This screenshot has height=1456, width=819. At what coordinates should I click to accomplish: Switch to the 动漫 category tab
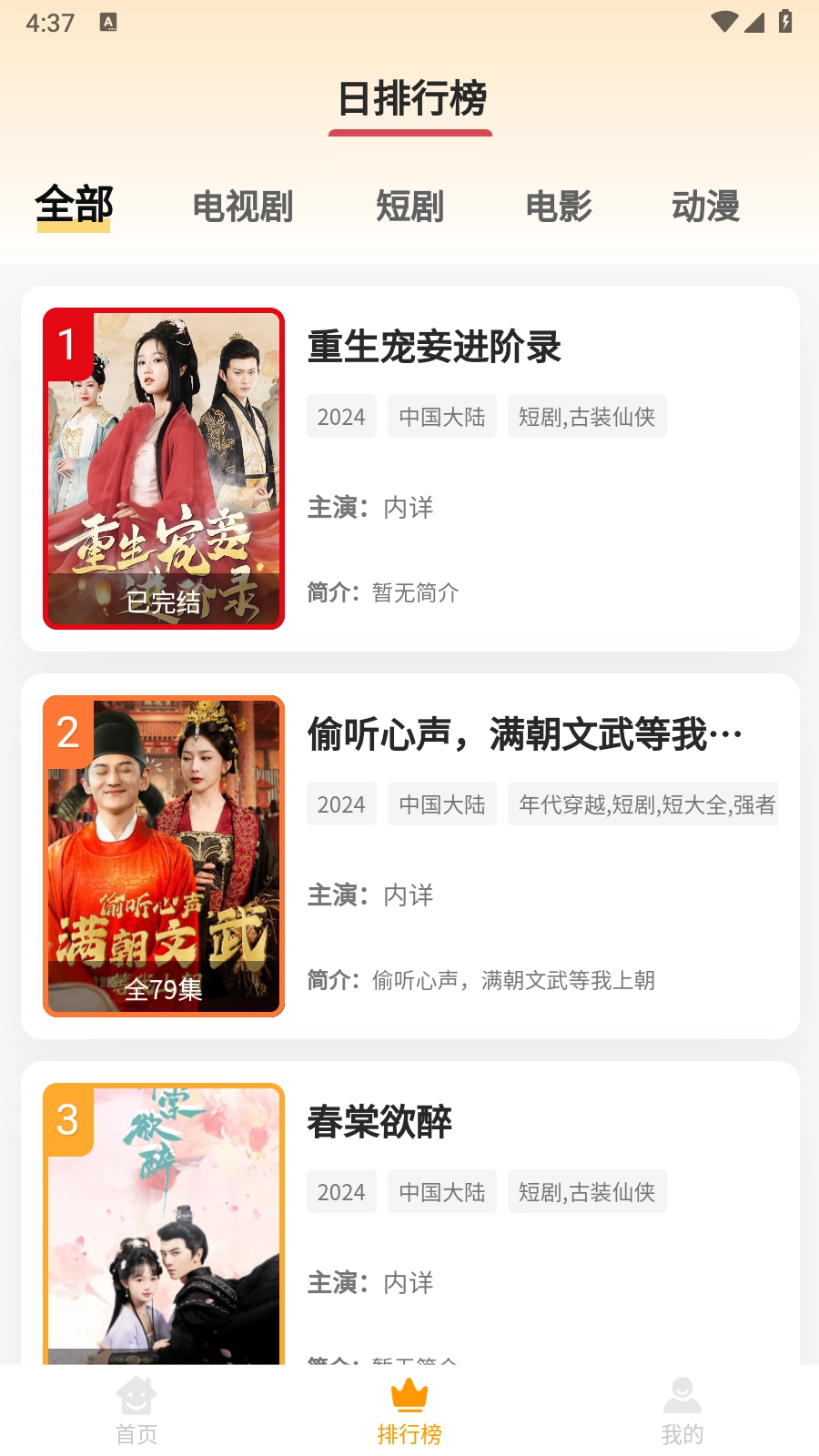tap(708, 207)
